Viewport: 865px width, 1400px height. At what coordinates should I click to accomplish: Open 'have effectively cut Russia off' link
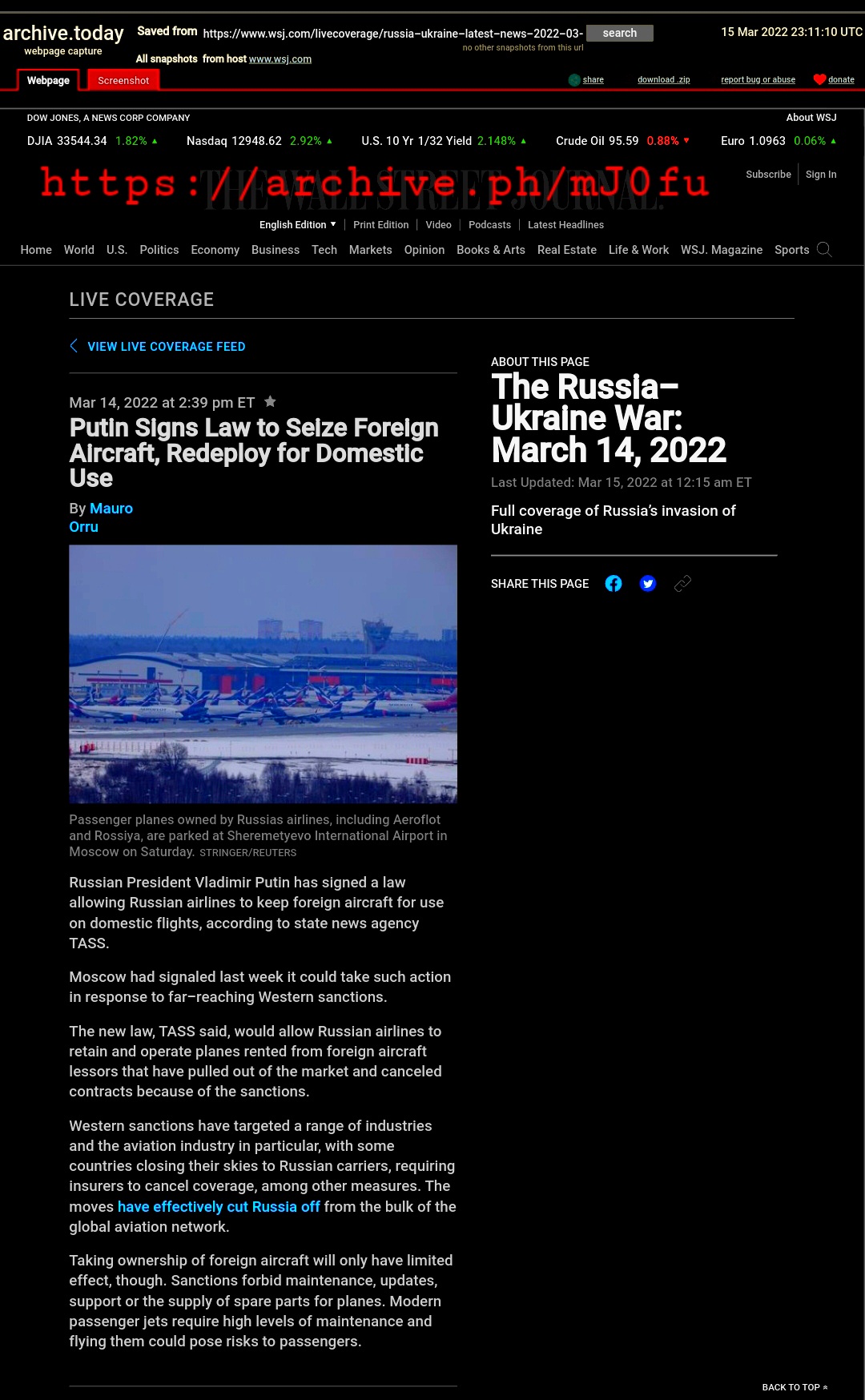pos(219,1207)
